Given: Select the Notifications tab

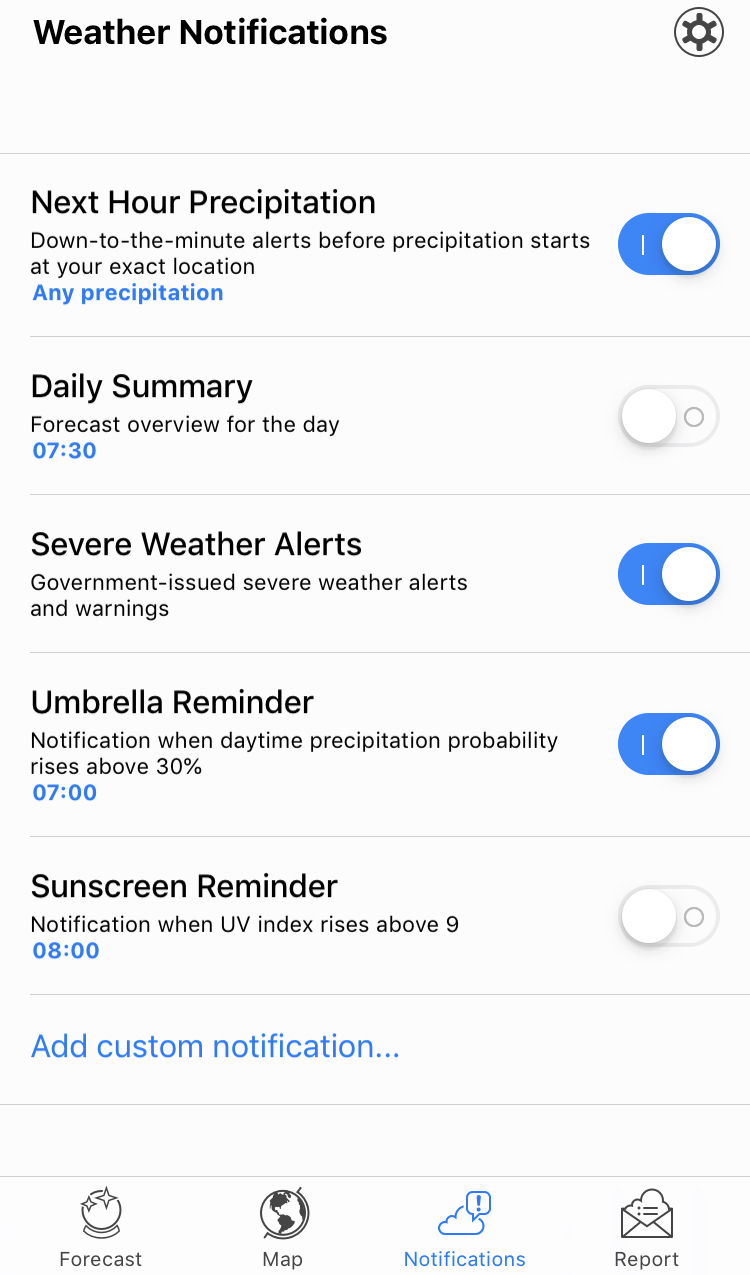Looking at the screenshot, I should tap(465, 1227).
